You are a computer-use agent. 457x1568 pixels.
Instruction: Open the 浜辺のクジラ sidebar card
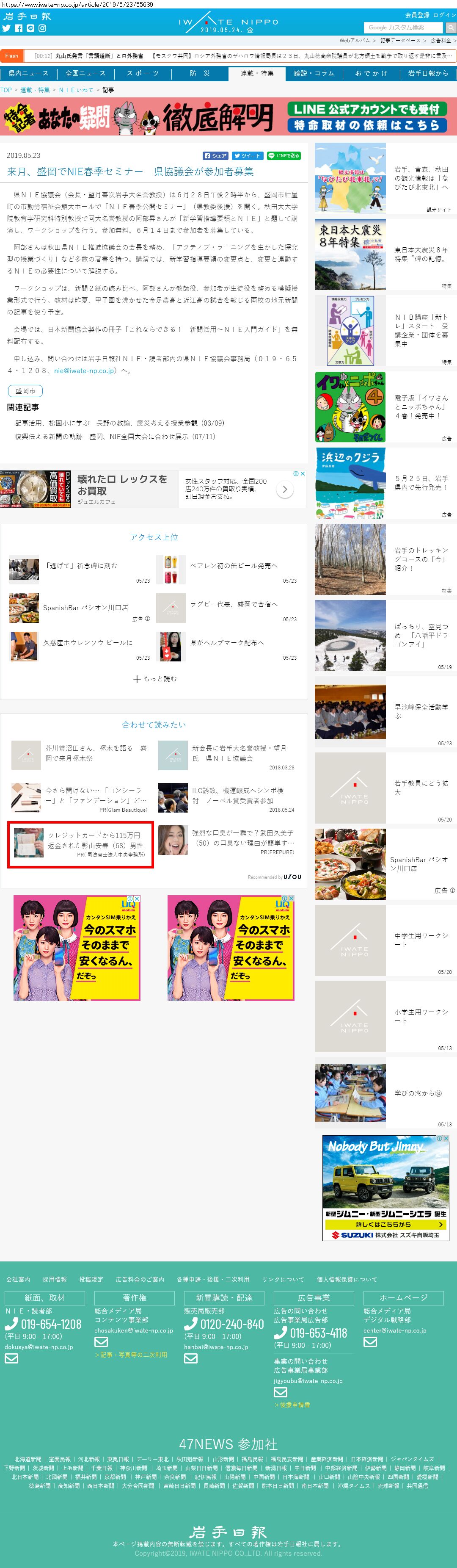[x=385, y=483]
